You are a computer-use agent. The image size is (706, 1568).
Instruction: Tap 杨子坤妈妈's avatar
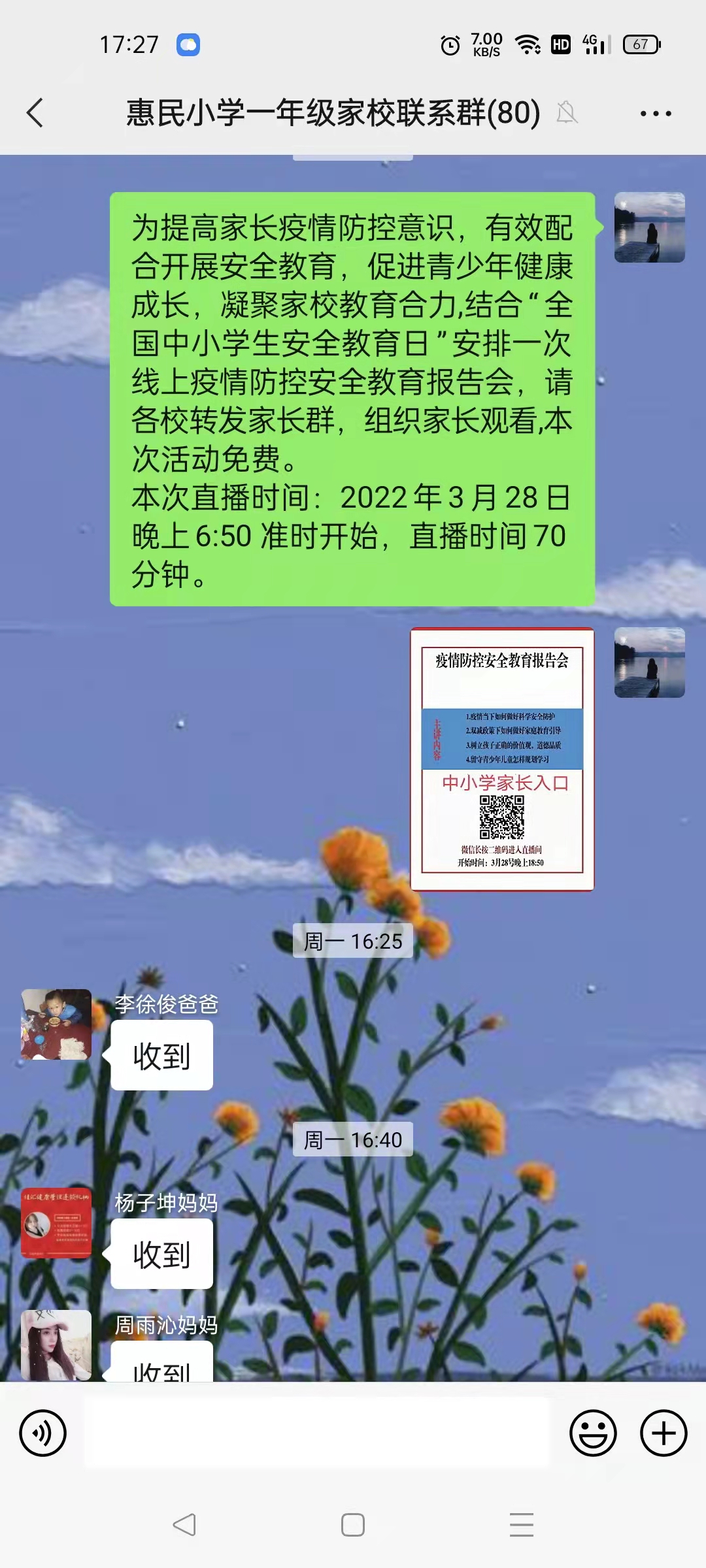56,1222
